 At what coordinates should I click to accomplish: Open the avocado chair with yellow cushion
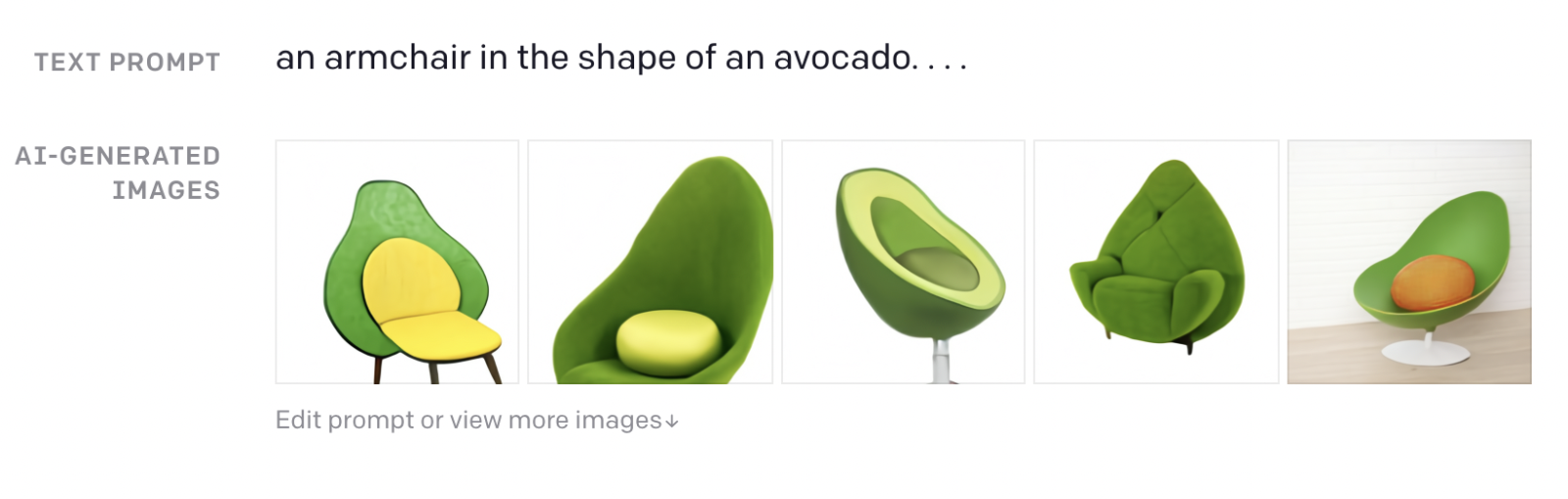click(x=397, y=262)
